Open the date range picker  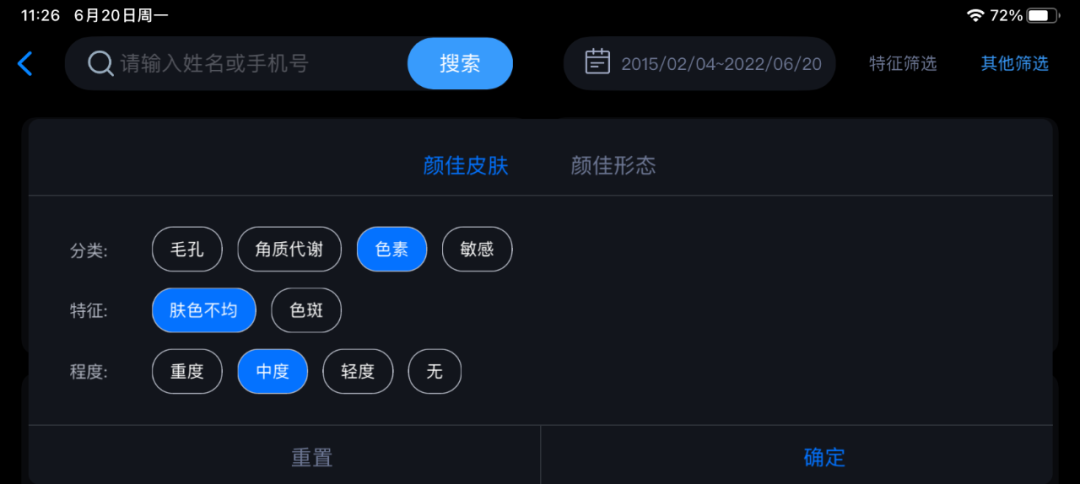[700, 64]
